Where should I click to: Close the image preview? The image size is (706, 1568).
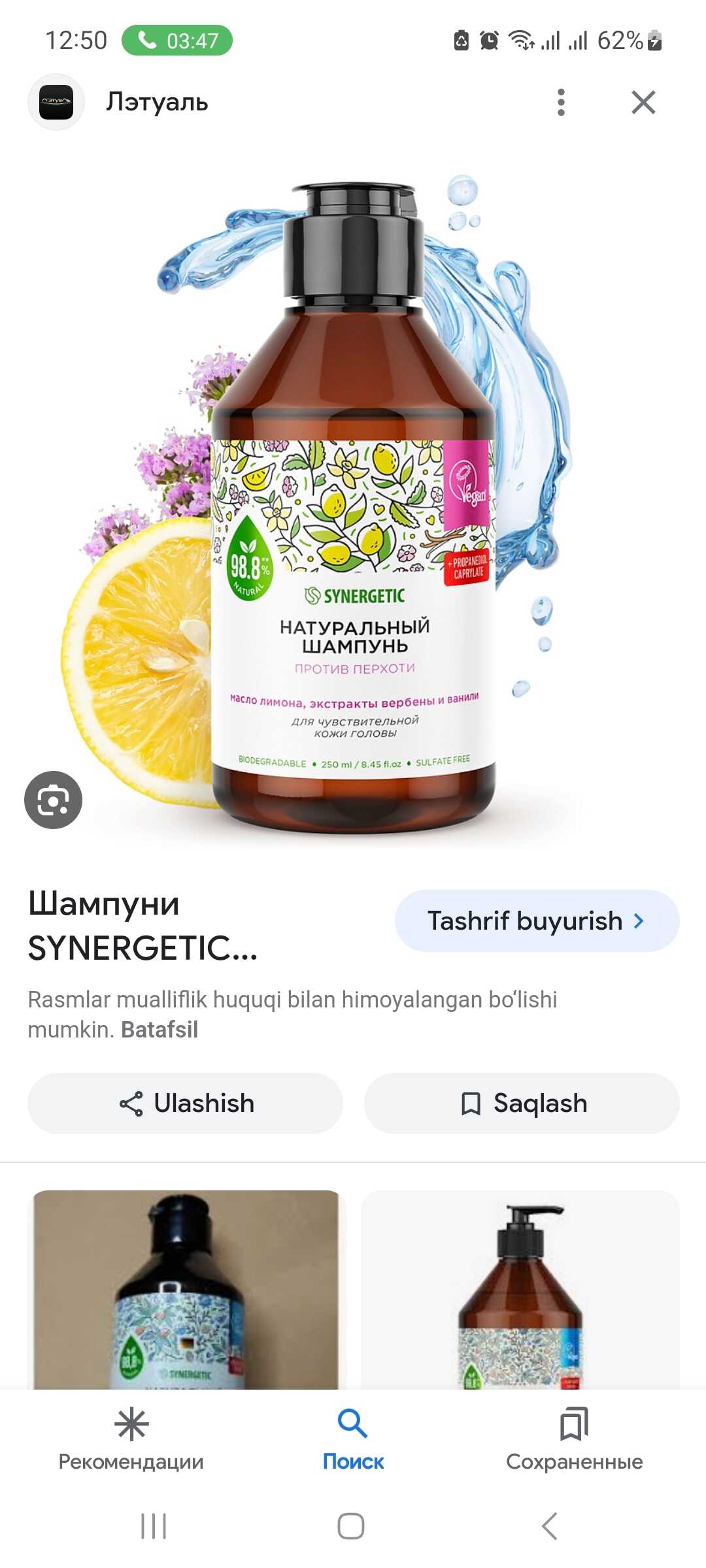pyautogui.click(x=643, y=103)
